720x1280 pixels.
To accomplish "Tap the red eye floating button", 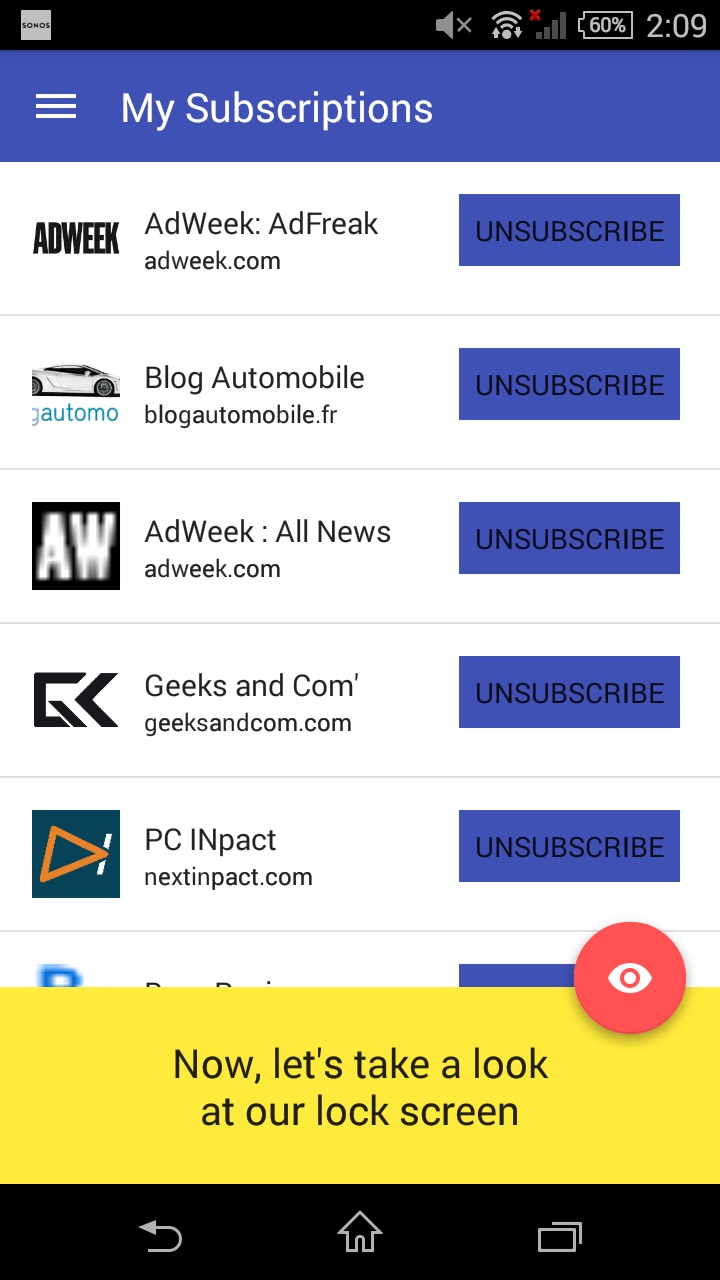I will [630, 978].
